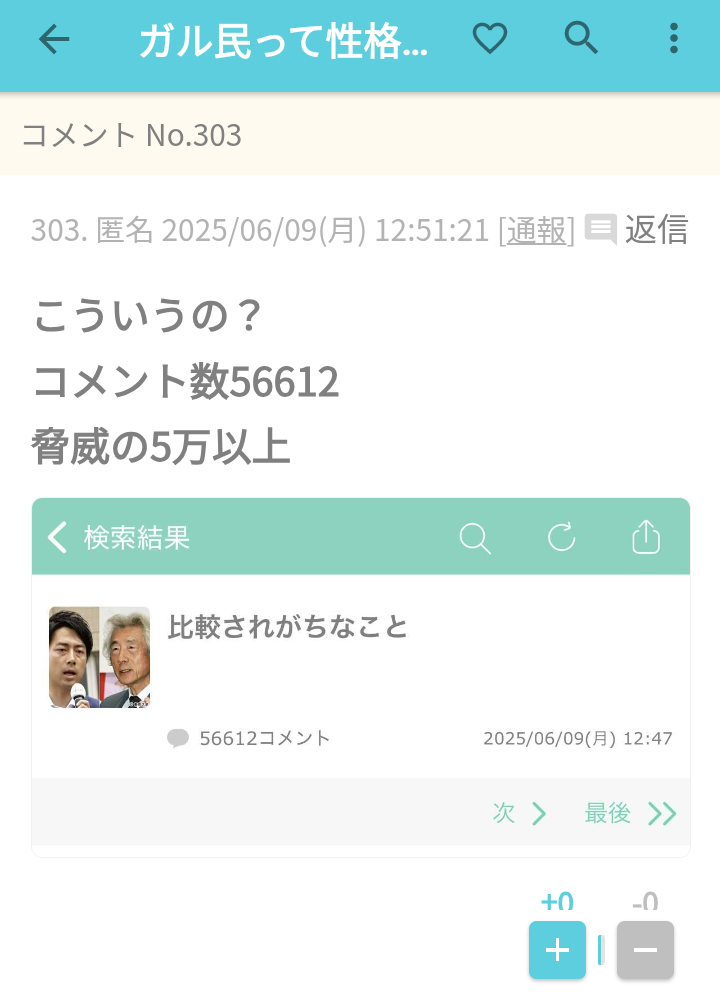Tap the reply speech bubble beside 返信

tap(601, 230)
